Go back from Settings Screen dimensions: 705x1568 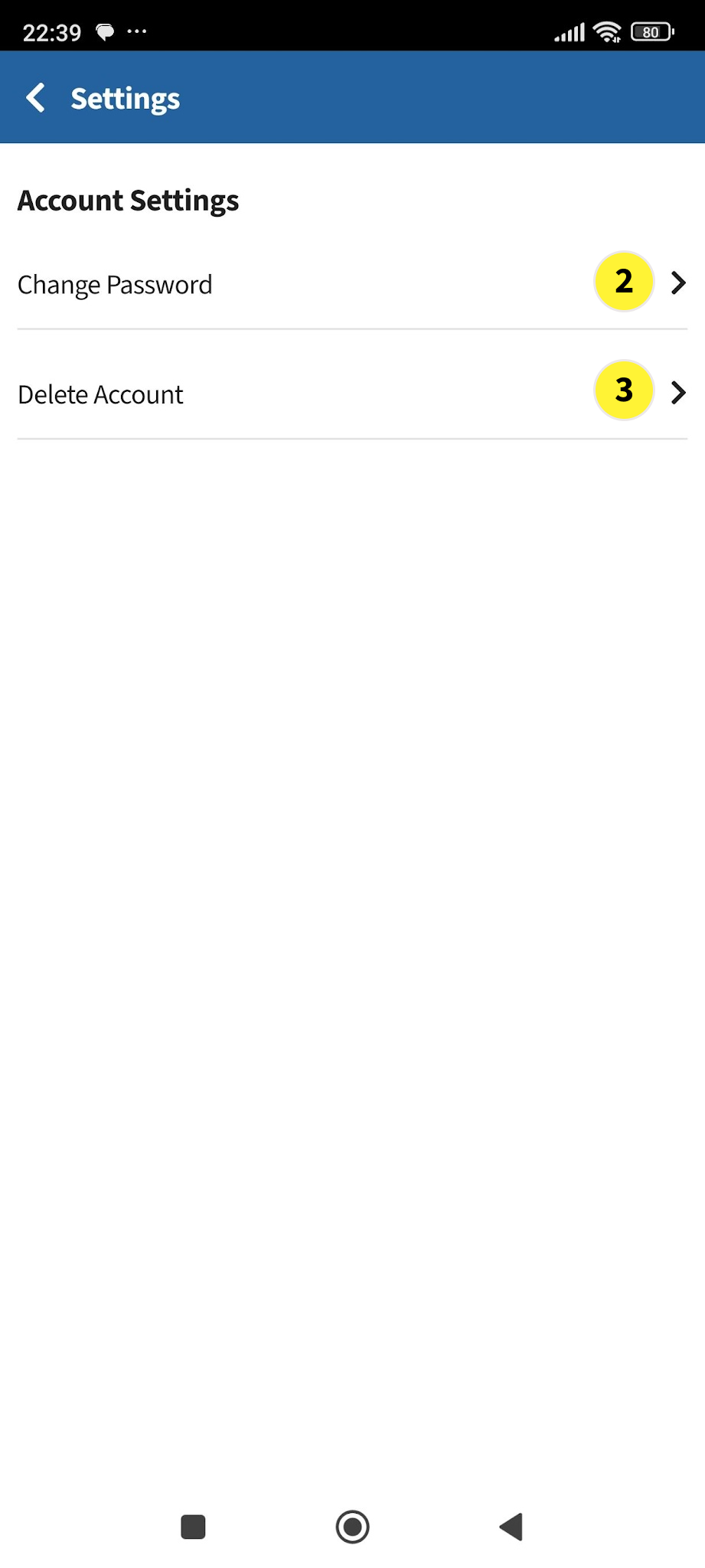pos(36,98)
